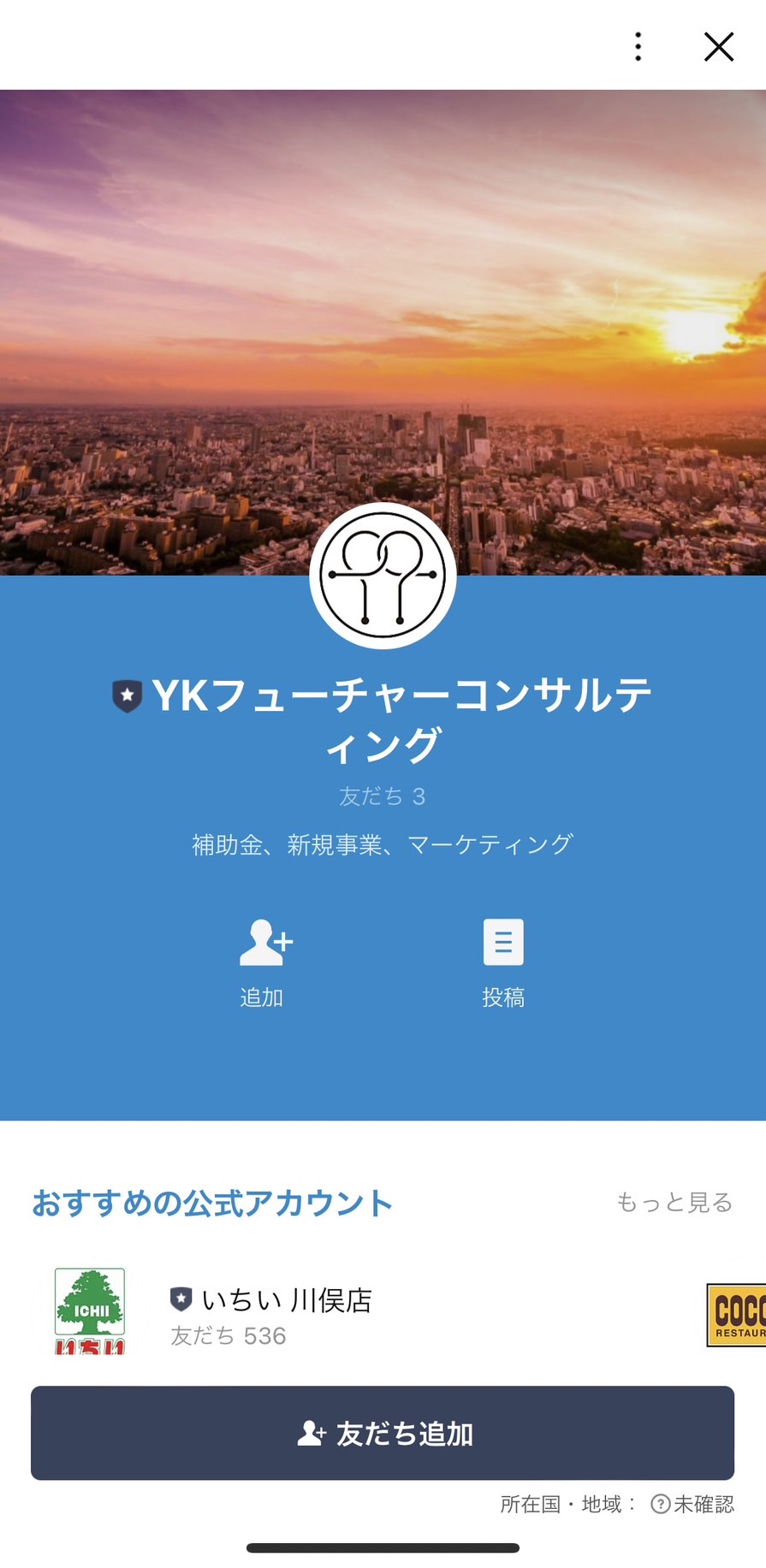Image resolution: width=766 pixels, height=1568 pixels.
Task: Close the profile with the X button
Action: pos(718,47)
